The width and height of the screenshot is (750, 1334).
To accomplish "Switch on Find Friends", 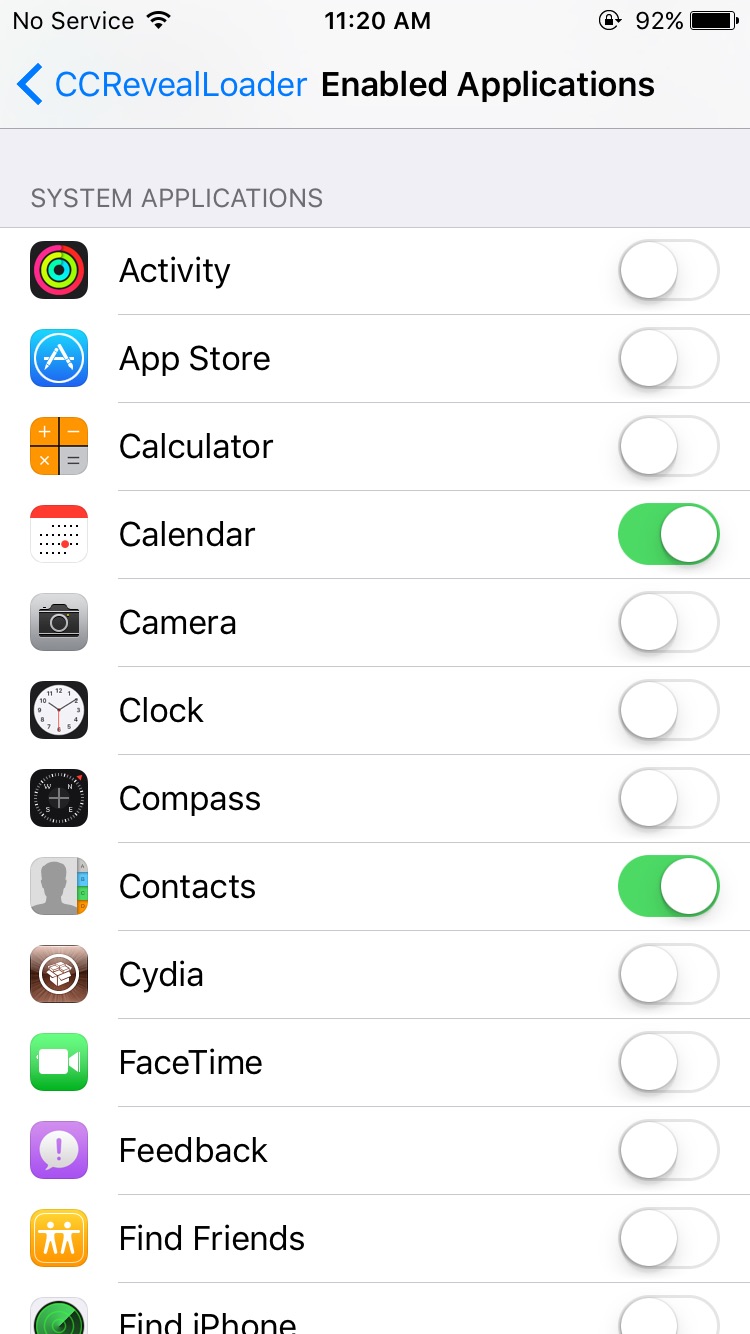I will (669, 1238).
